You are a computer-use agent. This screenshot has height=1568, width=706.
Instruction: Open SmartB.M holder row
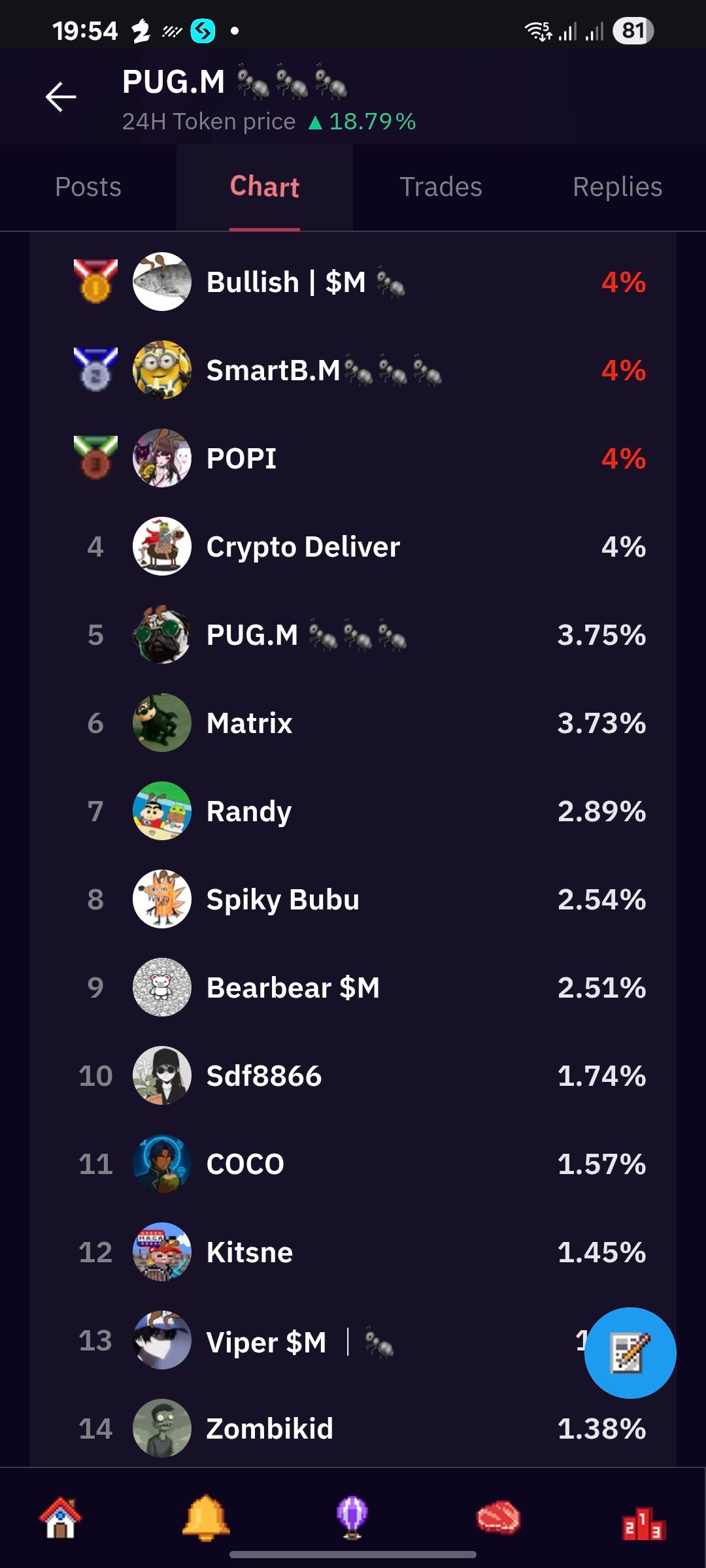point(273,370)
